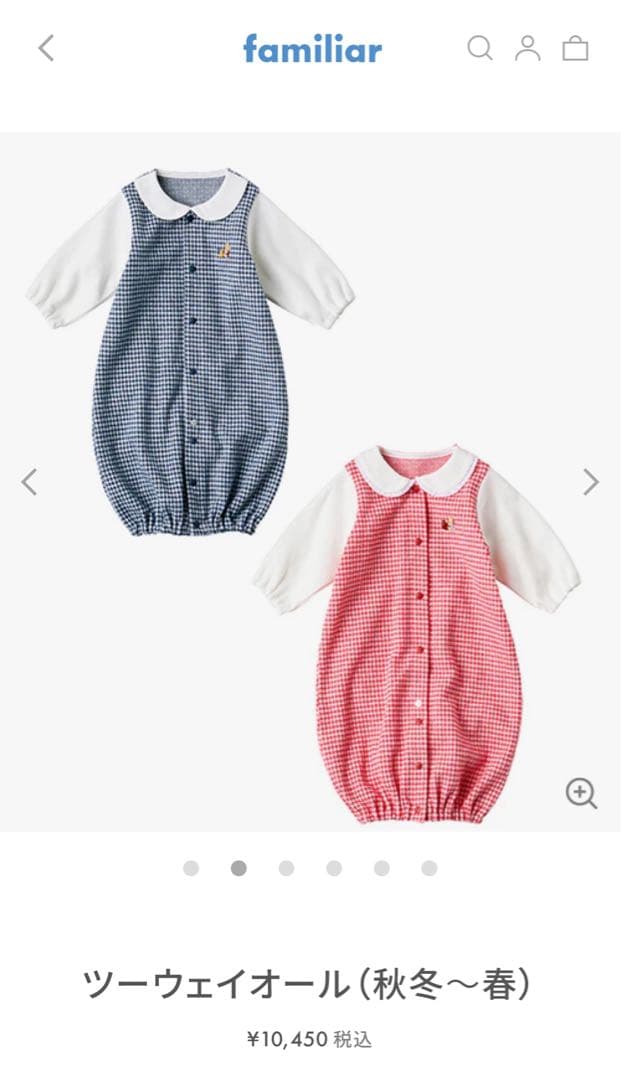Go back using the top-left arrow
This screenshot has width=621, height=1080.
tap(46, 48)
